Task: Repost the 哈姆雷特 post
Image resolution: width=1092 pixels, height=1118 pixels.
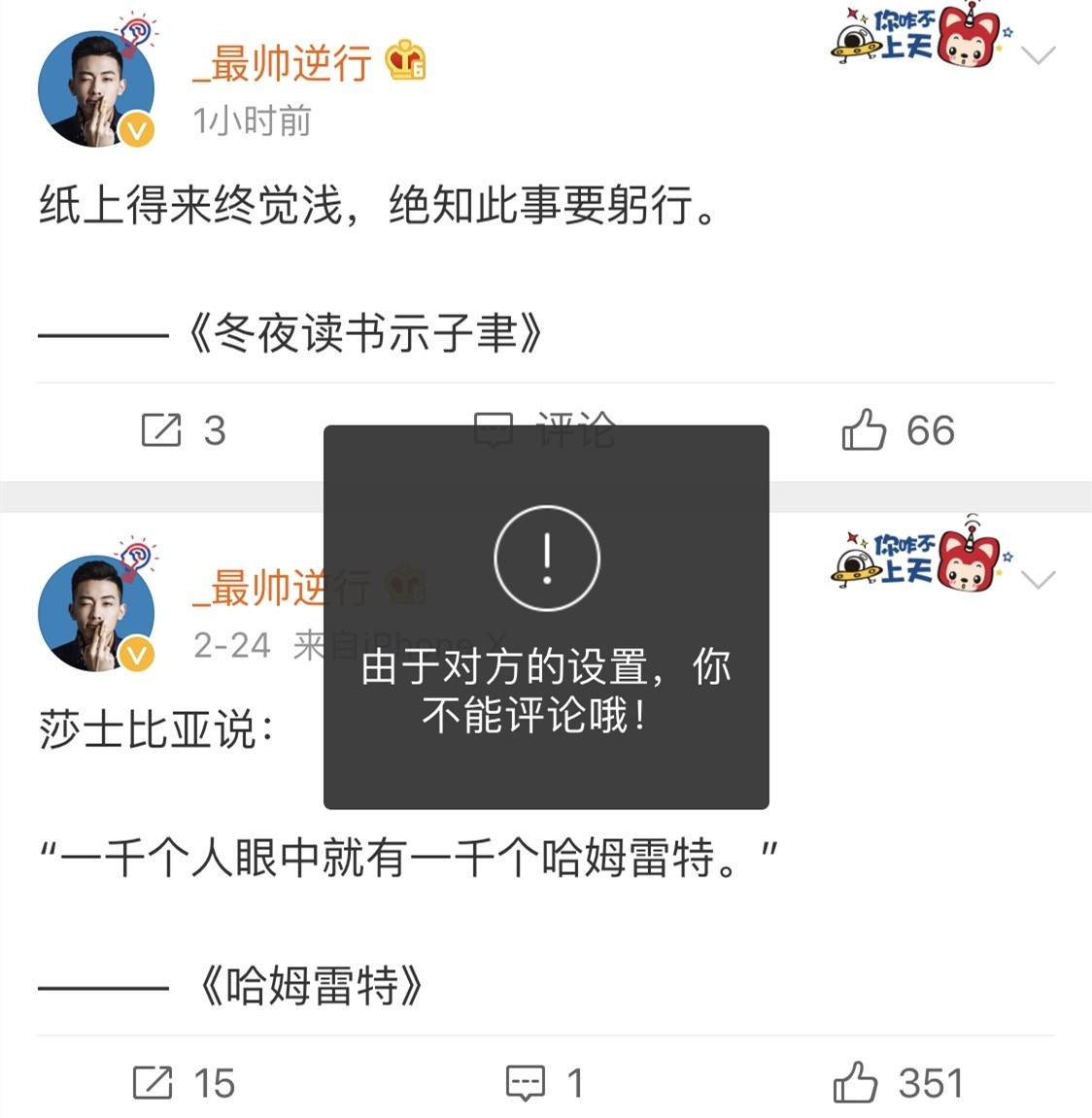Action: click(x=184, y=1083)
